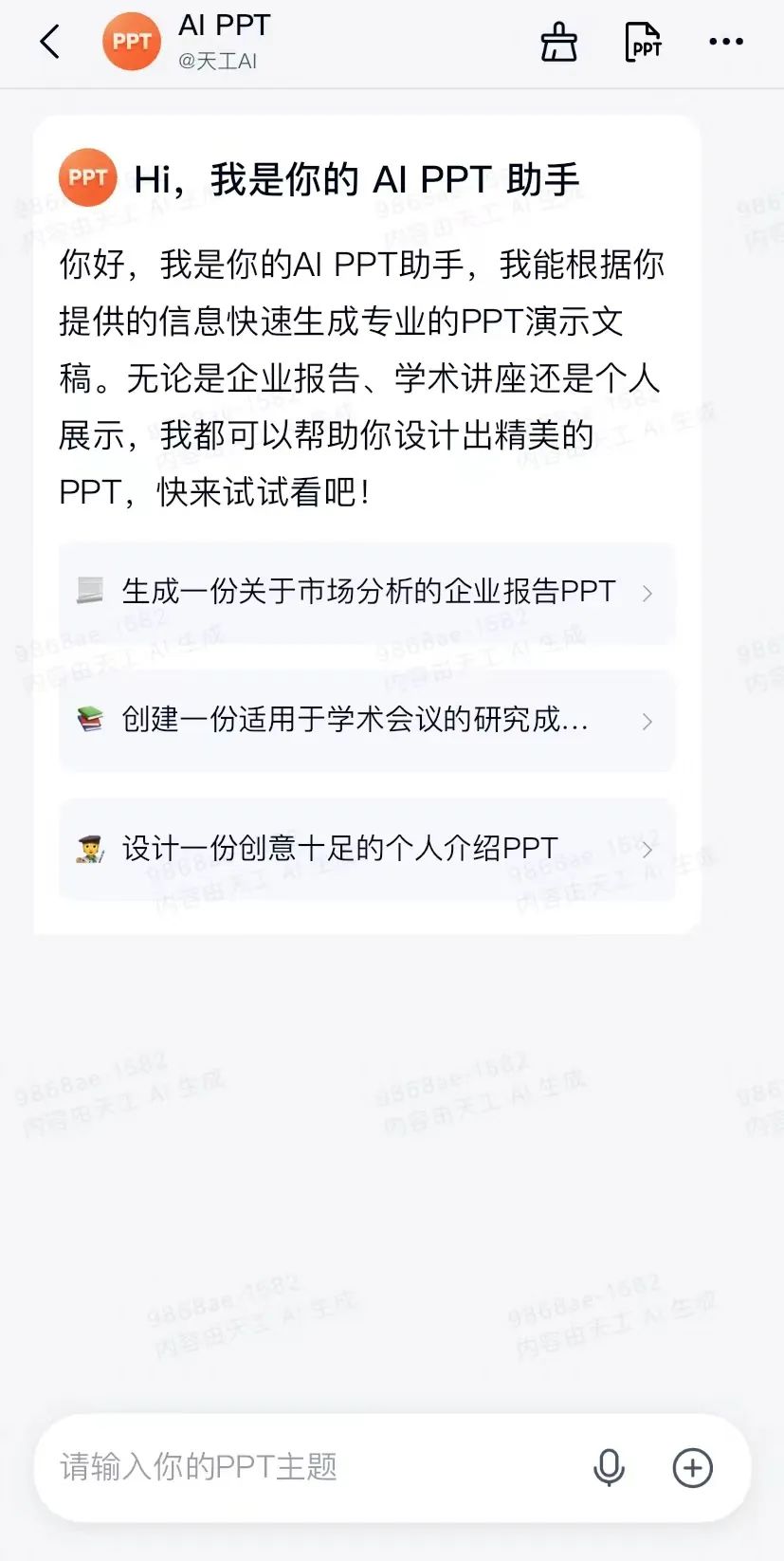The image size is (784, 1561).
Task: Tap the plus icon to add attachments
Action: (x=693, y=1468)
